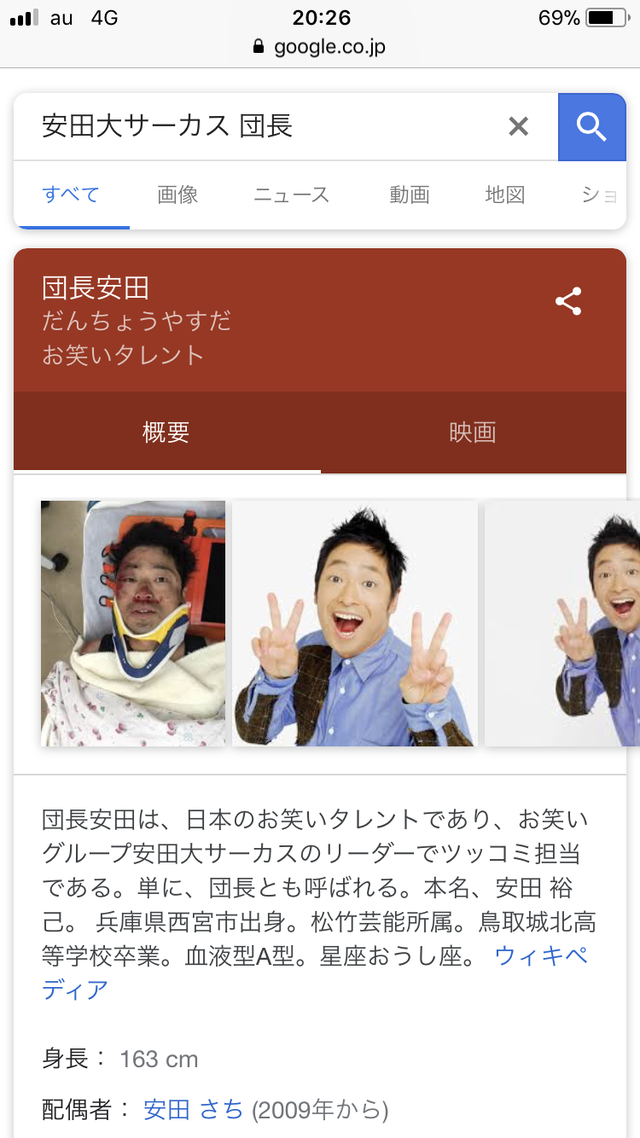Screen dimensions: 640x1138
Task: Open the photo of man on stretcher
Action: coord(133,623)
